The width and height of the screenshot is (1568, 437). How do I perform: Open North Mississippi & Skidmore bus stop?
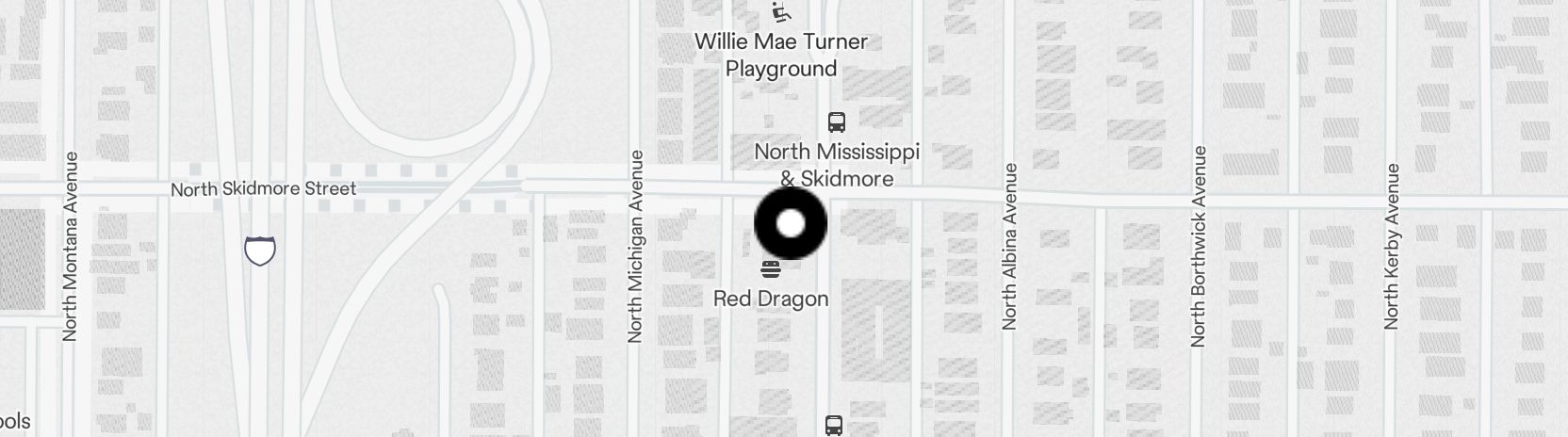(x=836, y=122)
